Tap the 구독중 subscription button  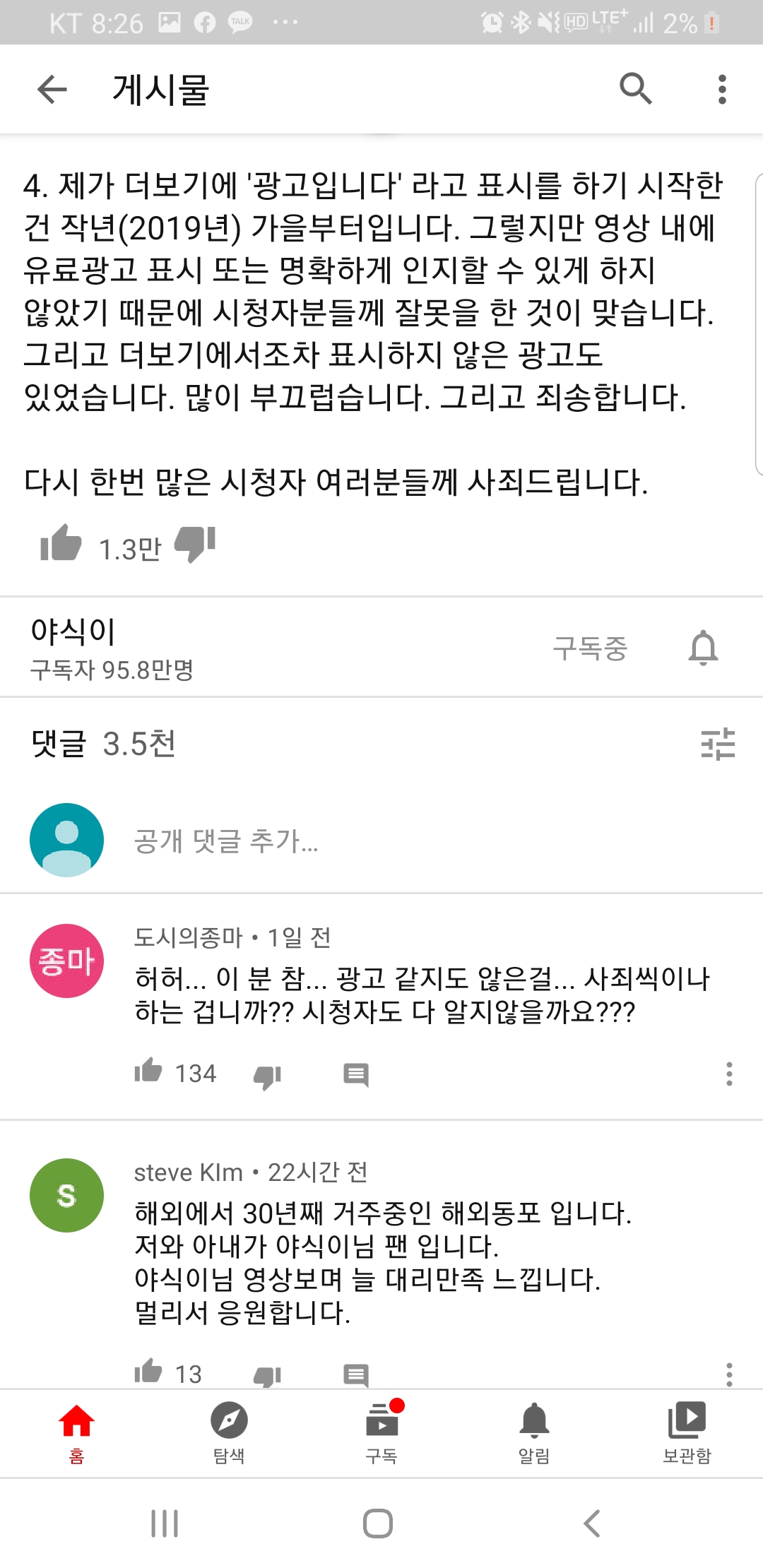coord(590,648)
